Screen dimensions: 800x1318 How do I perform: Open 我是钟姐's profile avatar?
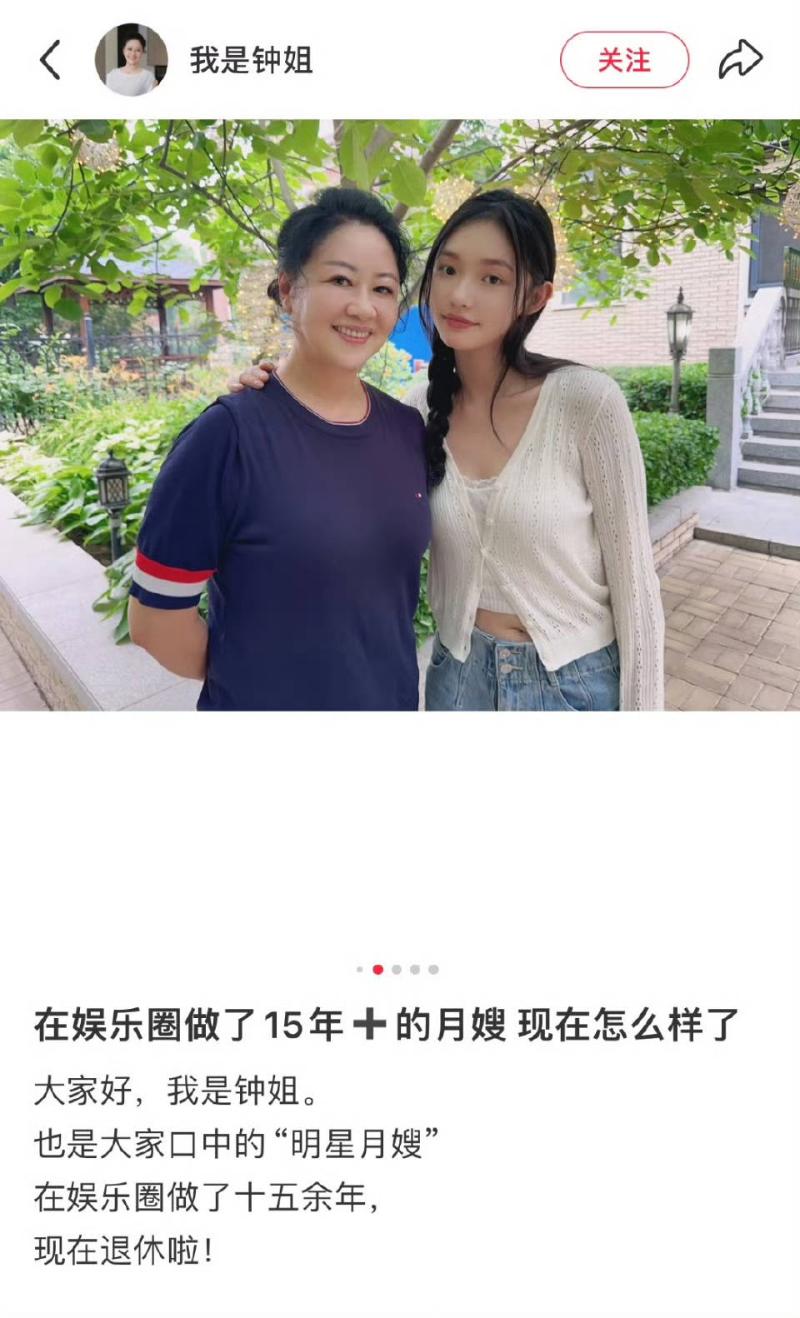click(x=131, y=60)
